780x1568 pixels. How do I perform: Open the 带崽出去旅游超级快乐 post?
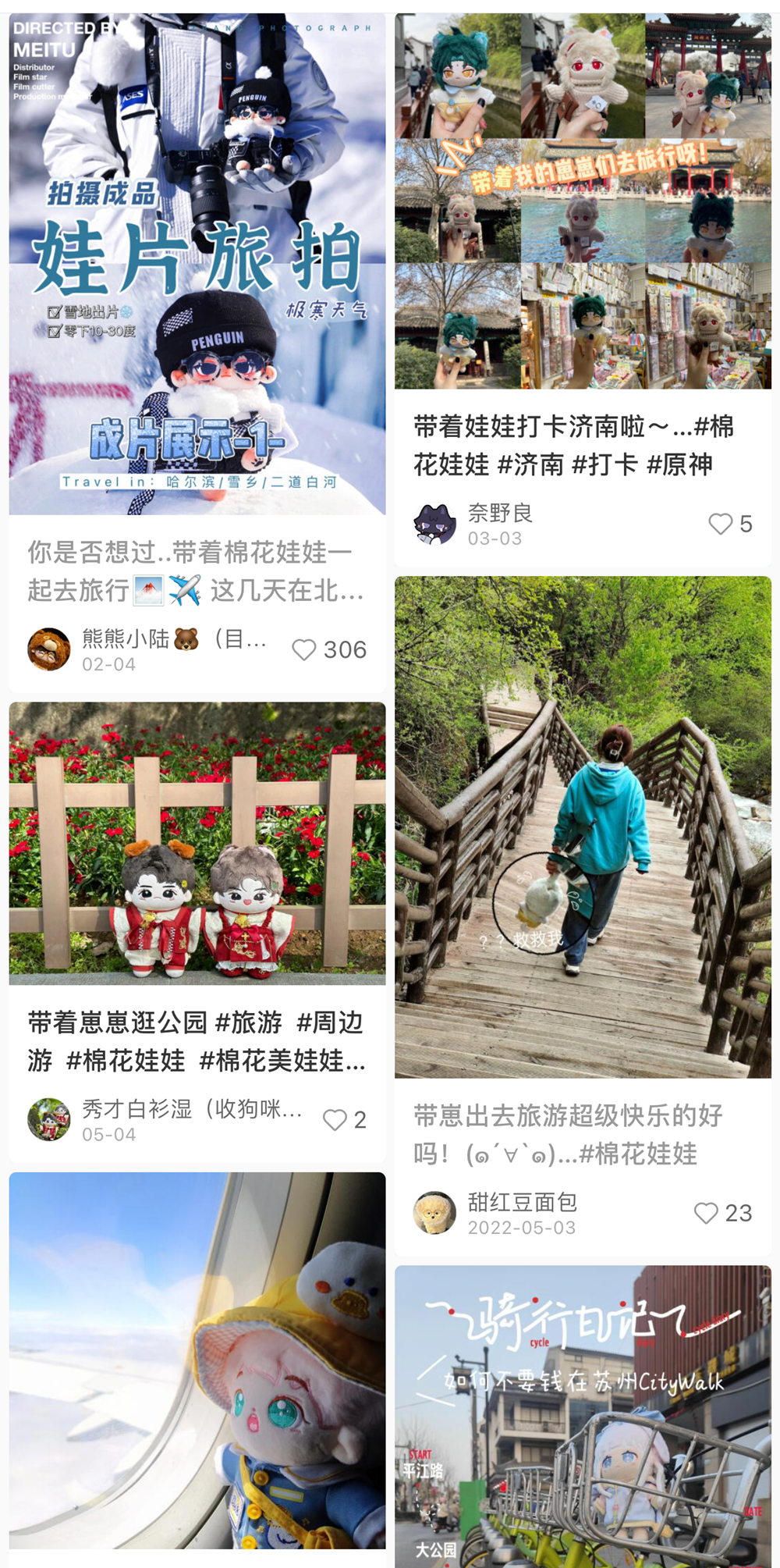pos(583,827)
